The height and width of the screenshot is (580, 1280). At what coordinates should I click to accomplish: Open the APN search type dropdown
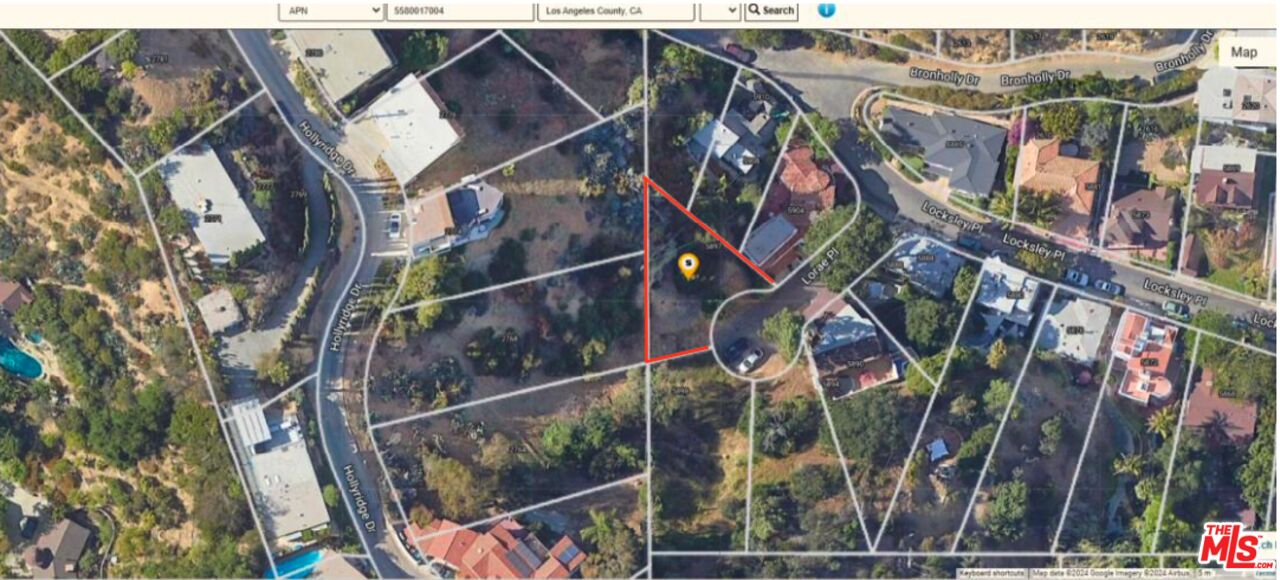tap(330, 10)
